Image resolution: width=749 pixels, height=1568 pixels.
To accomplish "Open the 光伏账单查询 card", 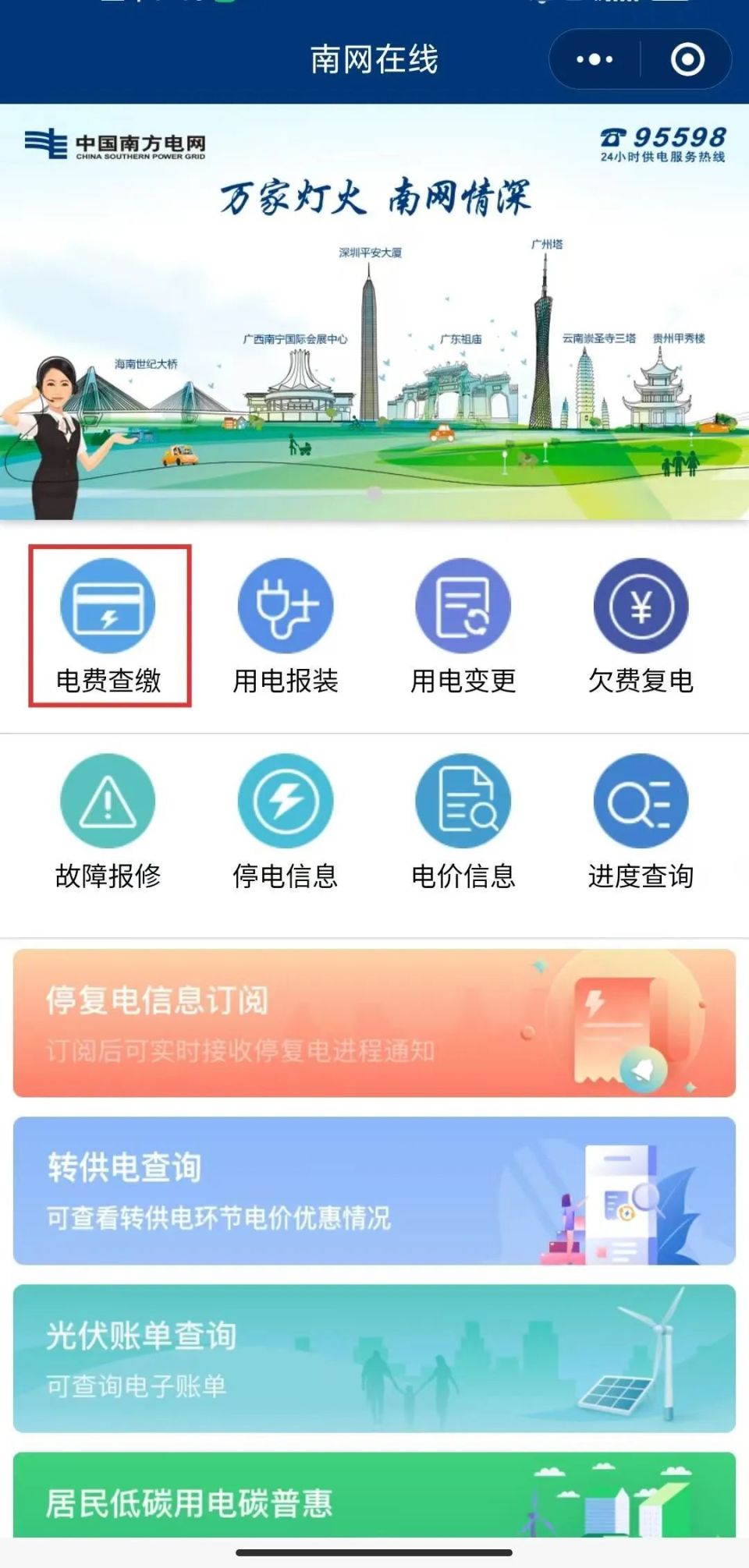I will [374, 1358].
